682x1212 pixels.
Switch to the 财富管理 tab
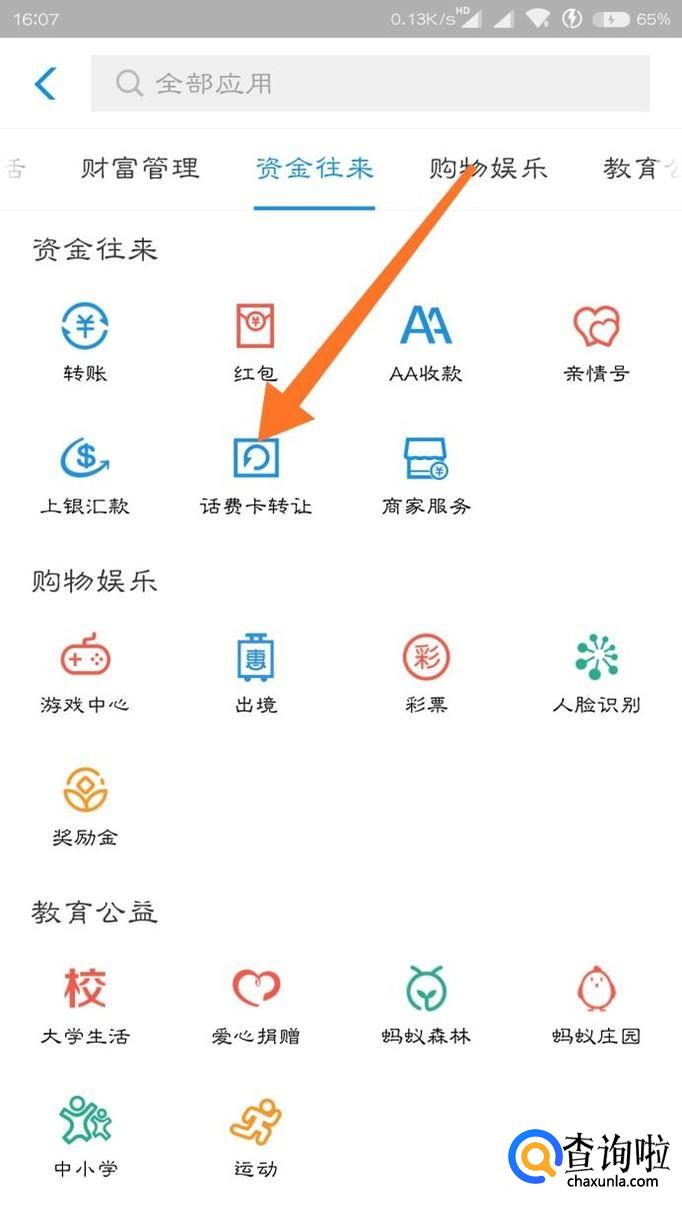140,168
